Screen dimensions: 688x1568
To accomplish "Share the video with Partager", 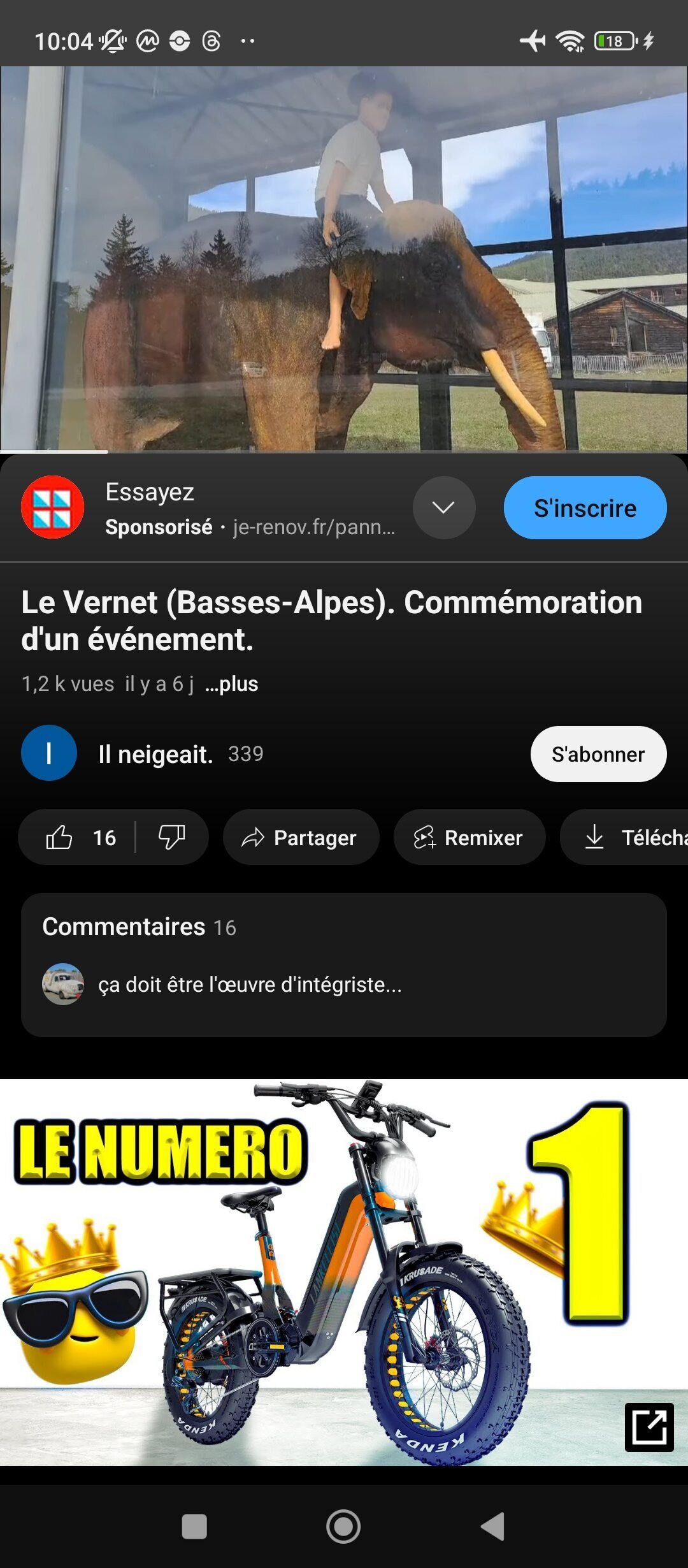I will pyautogui.click(x=301, y=837).
